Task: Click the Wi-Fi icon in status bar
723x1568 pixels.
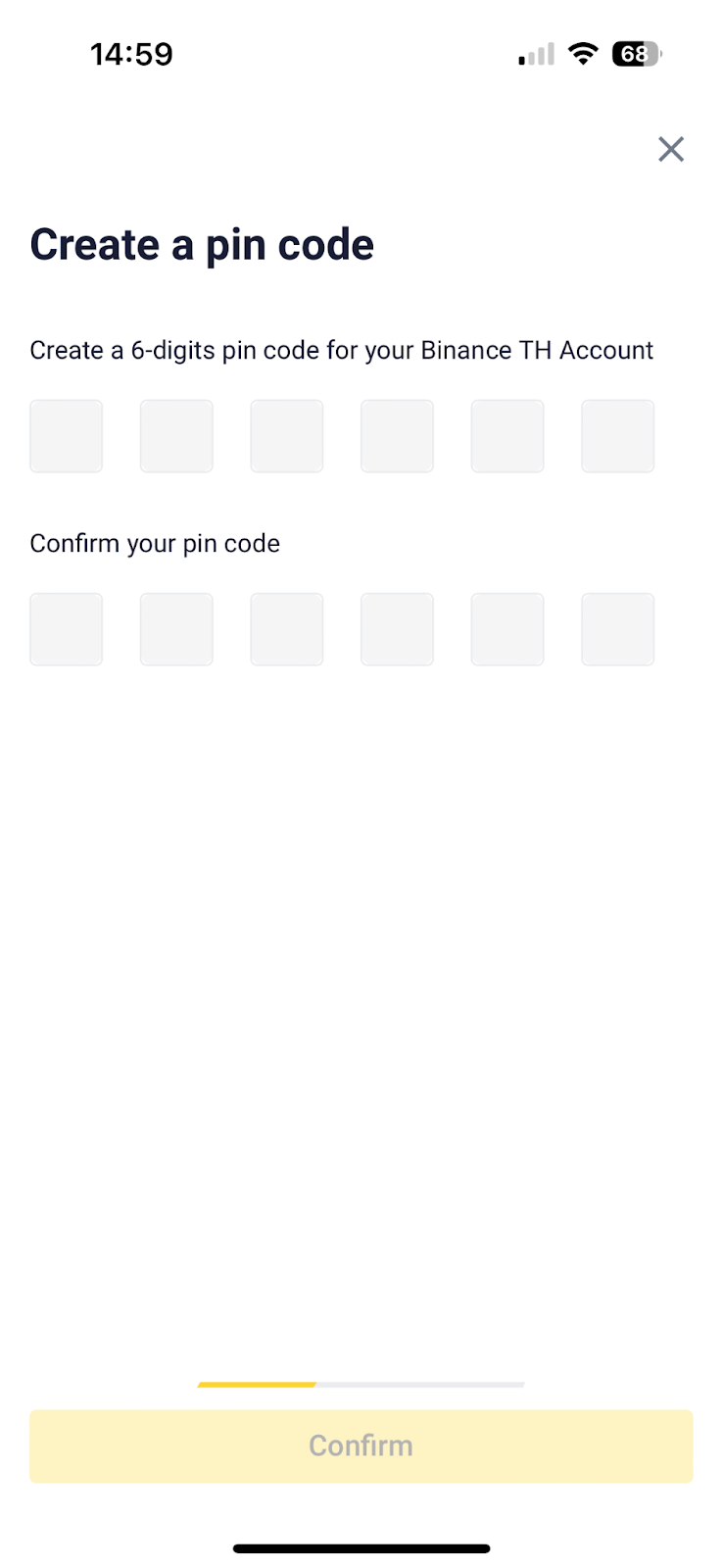Action: [583, 54]
